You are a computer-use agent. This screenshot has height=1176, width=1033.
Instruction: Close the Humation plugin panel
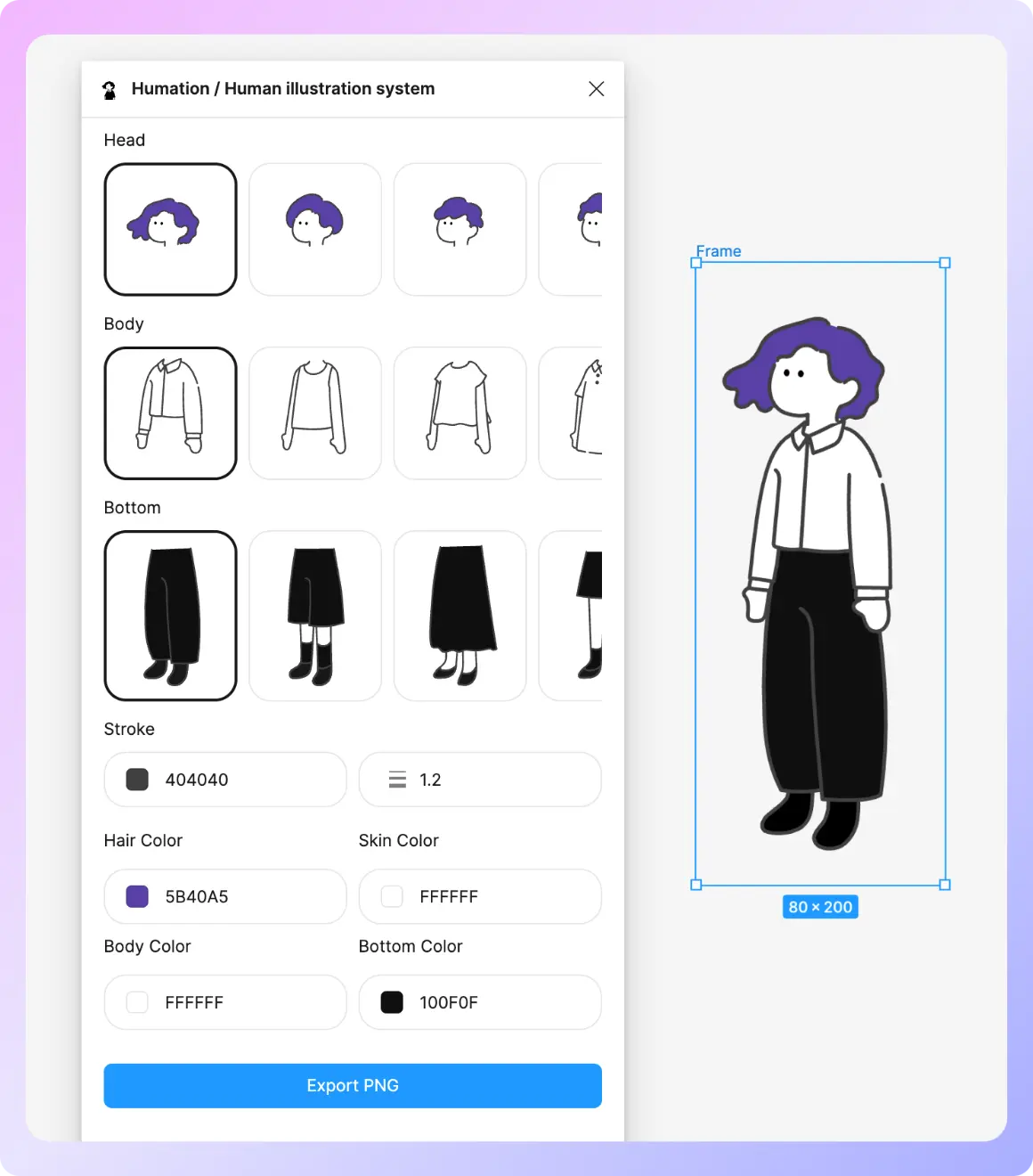pyautogui.click(x=597, y=89)
